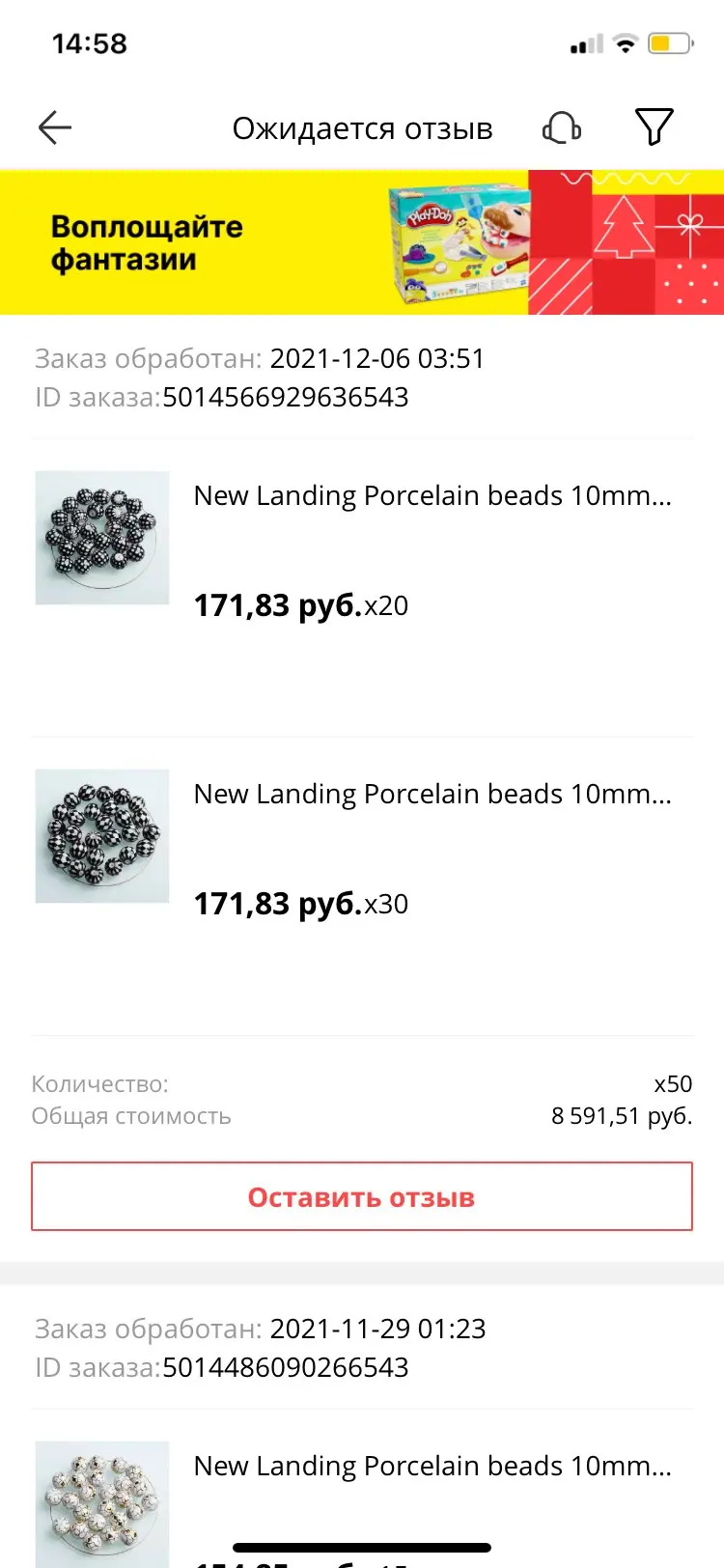Open the Play-Doh promo banner

pos(362,242)
